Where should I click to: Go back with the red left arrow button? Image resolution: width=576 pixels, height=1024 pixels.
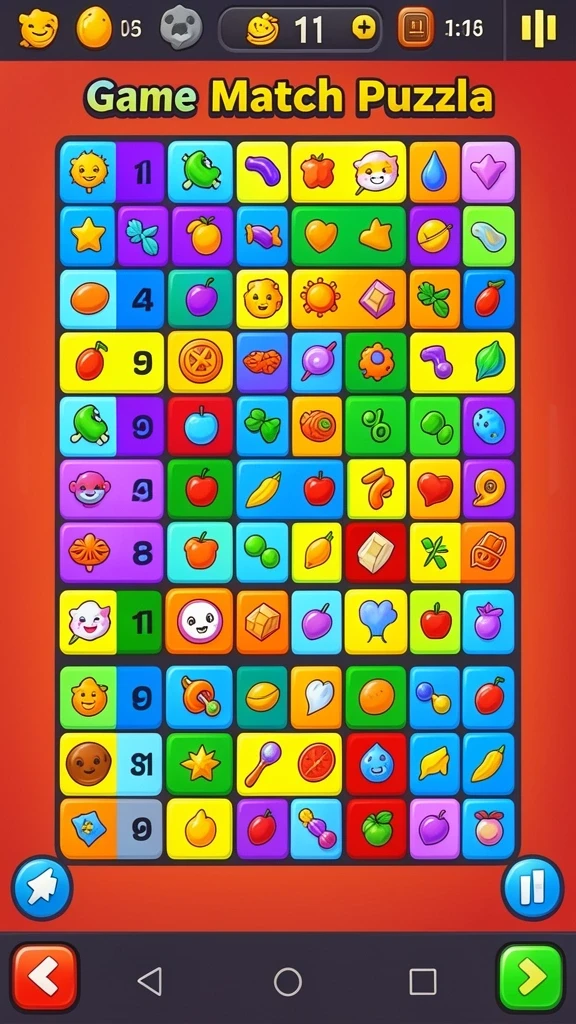(44, 977)
